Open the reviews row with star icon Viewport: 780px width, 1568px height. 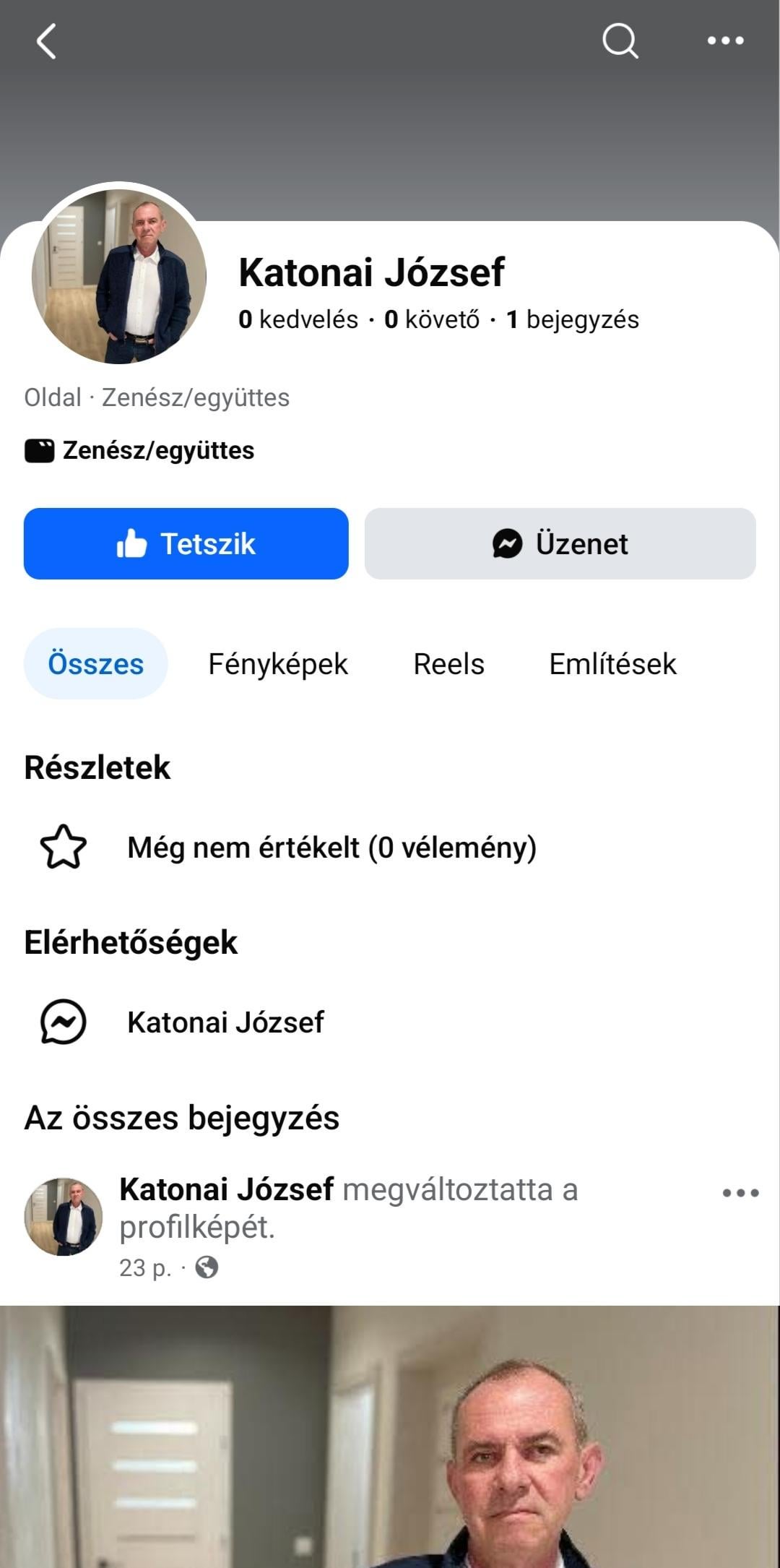331,847
